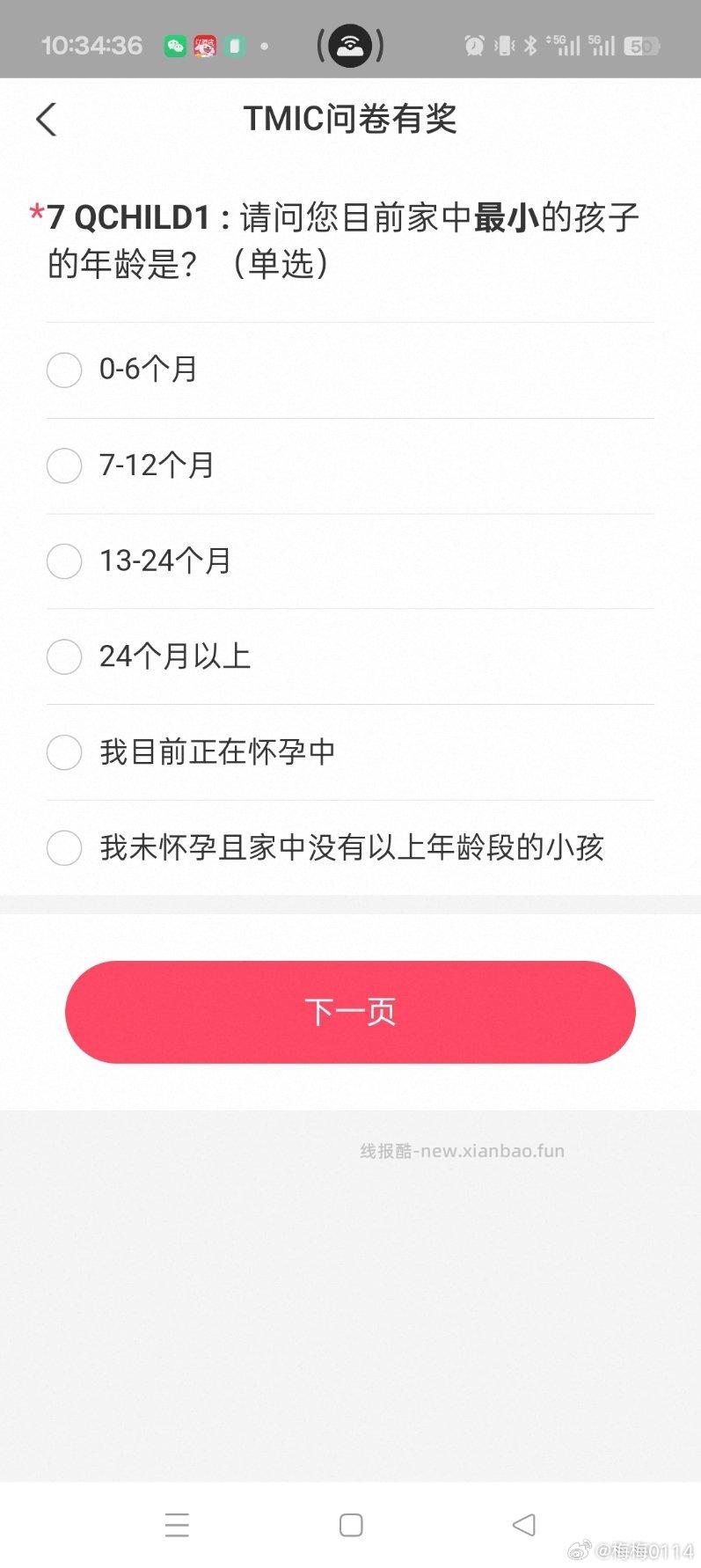701x1568 pixels.
Task: Tap the alarm clock status icon
Action: (x=473, y=45)
